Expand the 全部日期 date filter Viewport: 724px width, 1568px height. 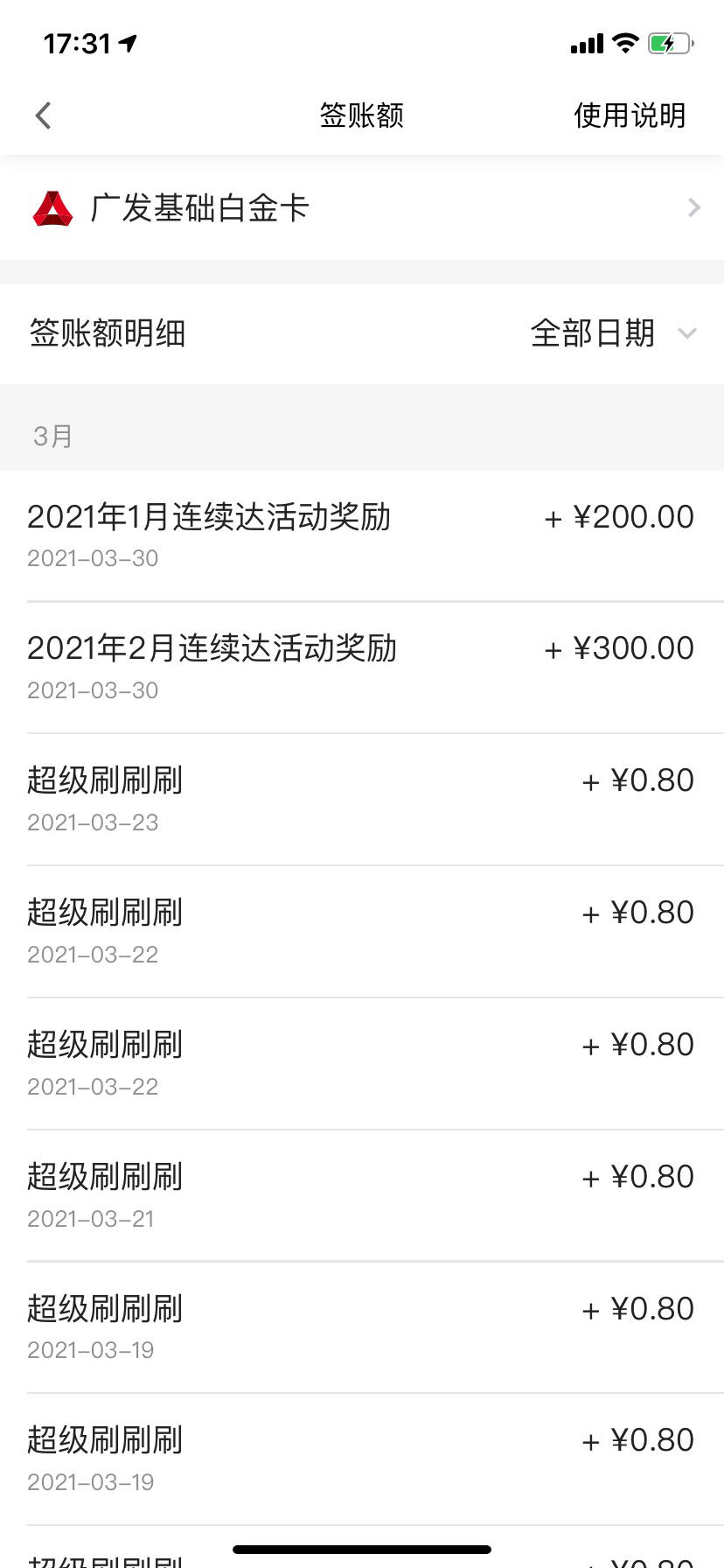(613, 333)
